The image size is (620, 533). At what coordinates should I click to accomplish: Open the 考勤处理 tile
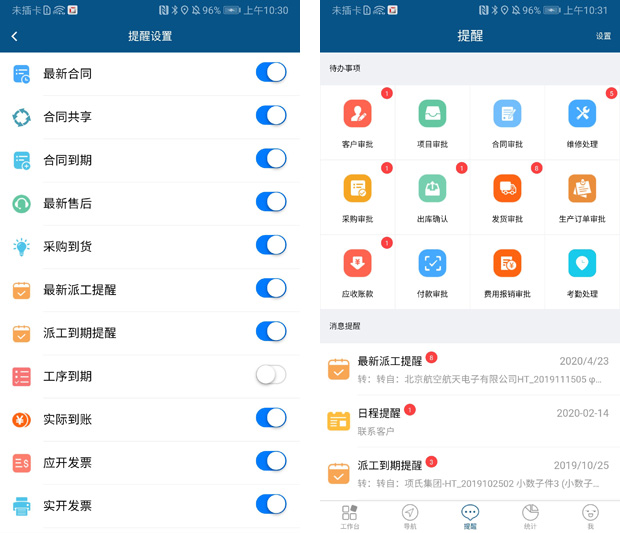(582, 270)
